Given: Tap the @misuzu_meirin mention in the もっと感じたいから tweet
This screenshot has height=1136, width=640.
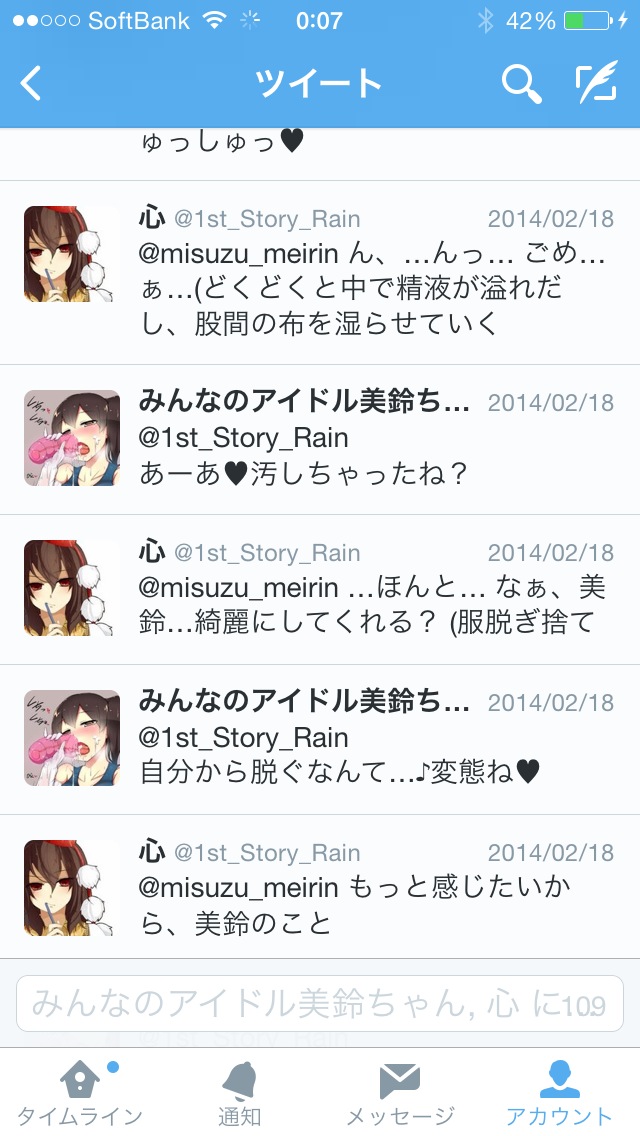Looking at the screenshot, I should click(238, 888).
